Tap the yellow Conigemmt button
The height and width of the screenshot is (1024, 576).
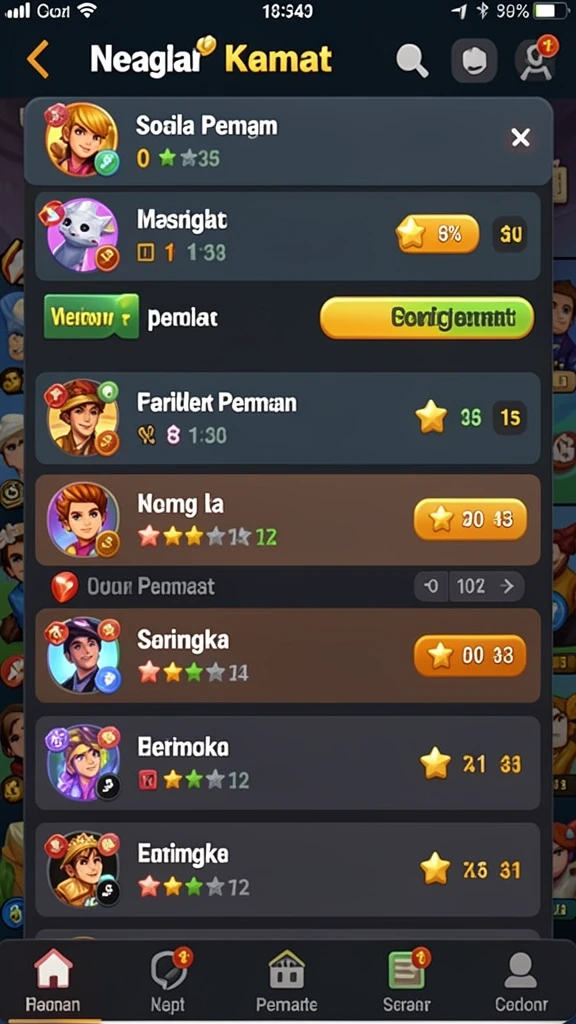click(x=426, y=318)
